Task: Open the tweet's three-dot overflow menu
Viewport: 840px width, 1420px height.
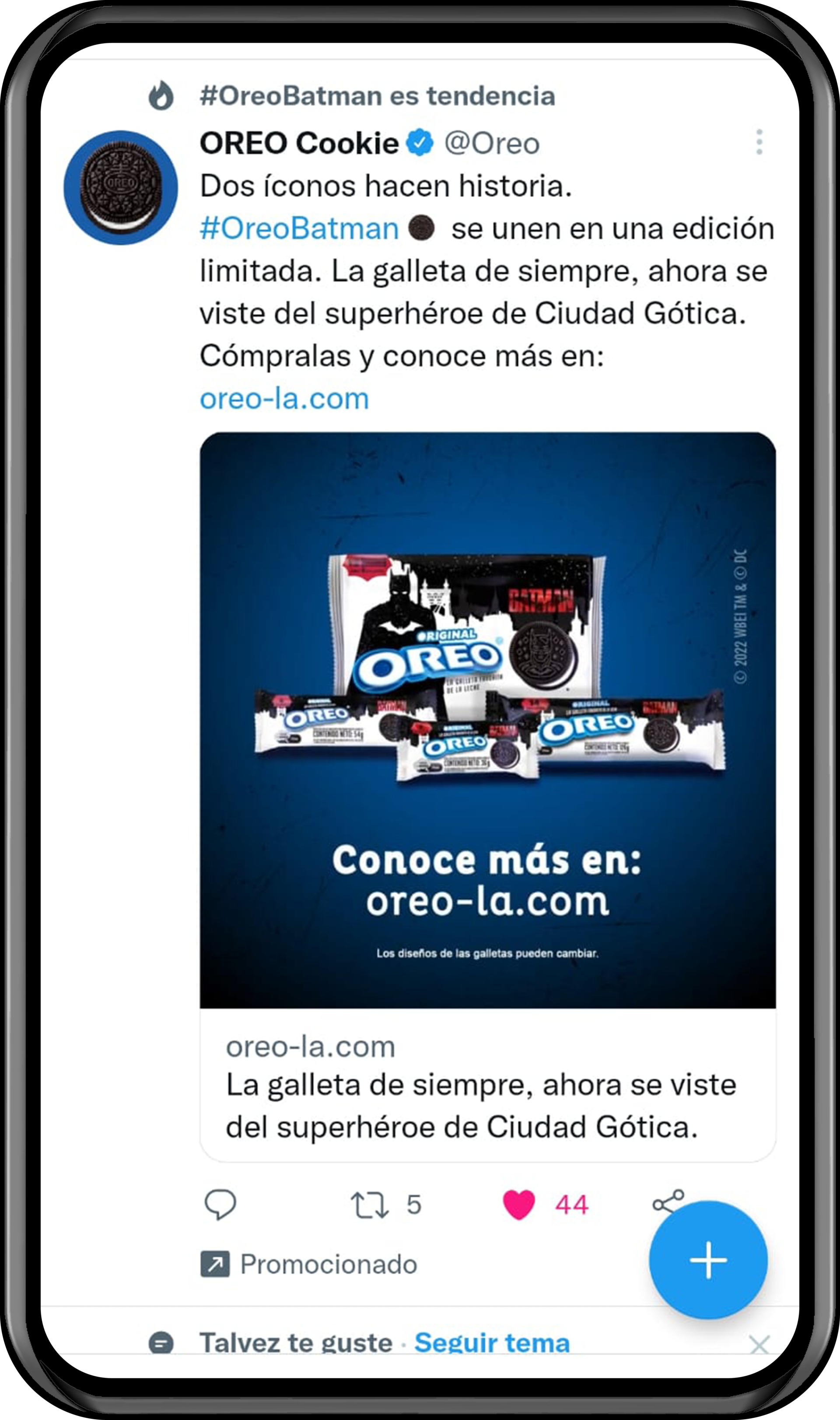Action: 759,141
